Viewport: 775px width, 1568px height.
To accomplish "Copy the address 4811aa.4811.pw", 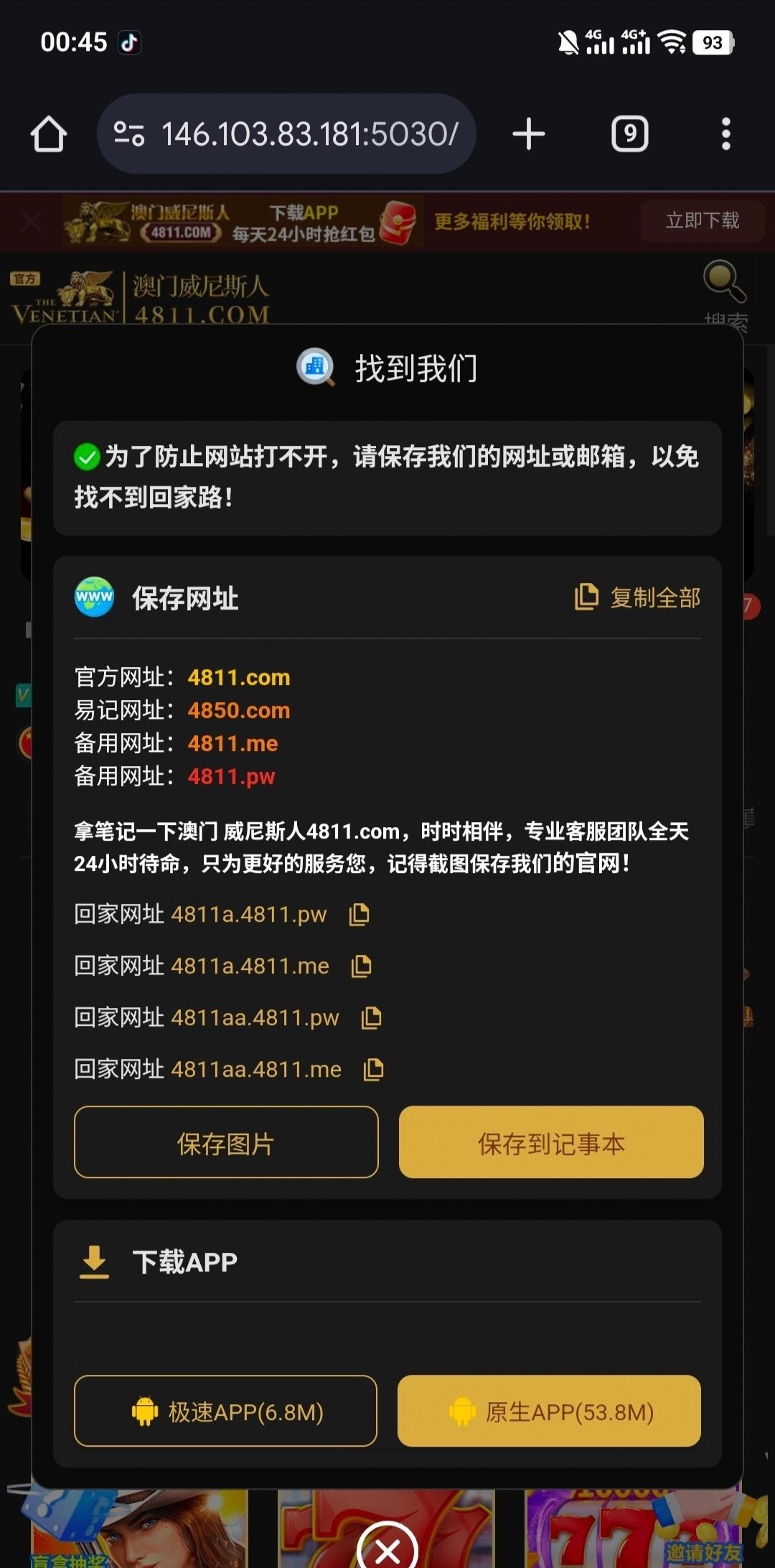I will pos(371,1018).
